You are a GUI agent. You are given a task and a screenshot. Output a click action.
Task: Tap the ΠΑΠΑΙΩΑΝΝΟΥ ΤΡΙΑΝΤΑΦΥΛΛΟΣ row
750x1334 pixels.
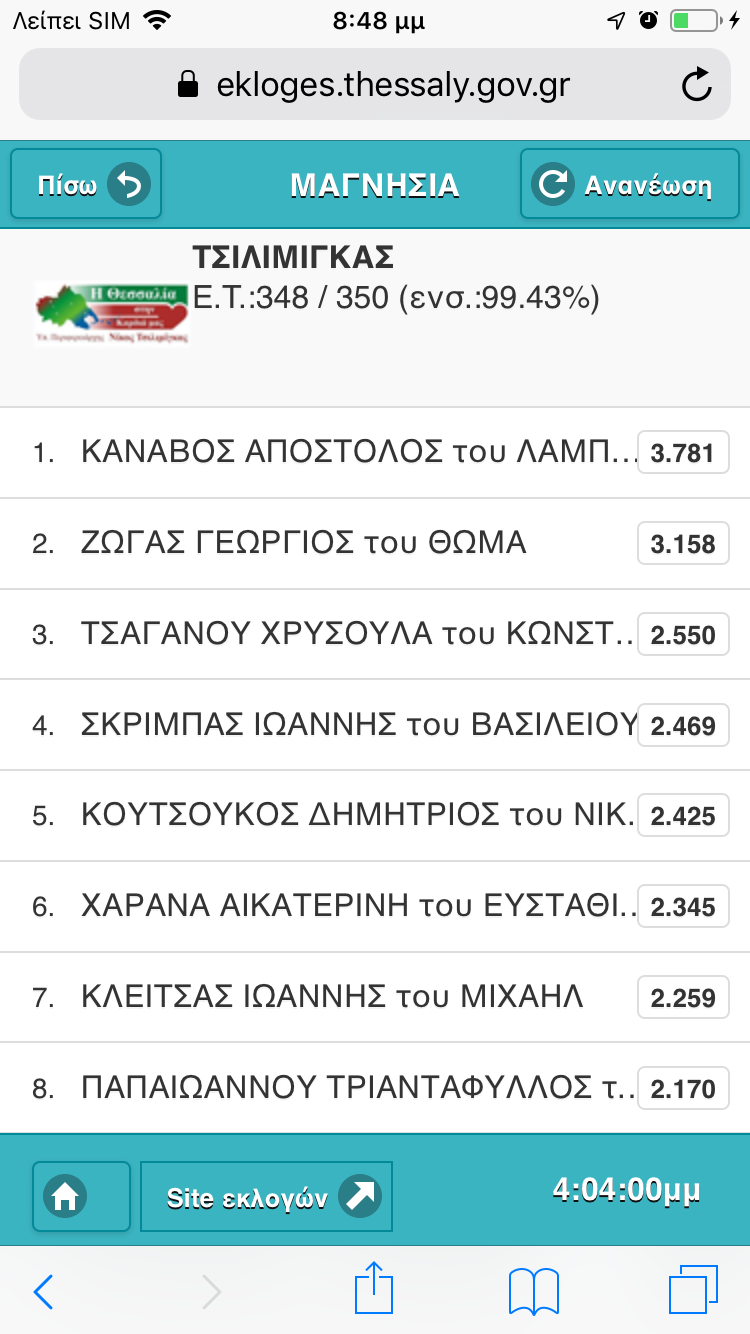(375, 1088)
